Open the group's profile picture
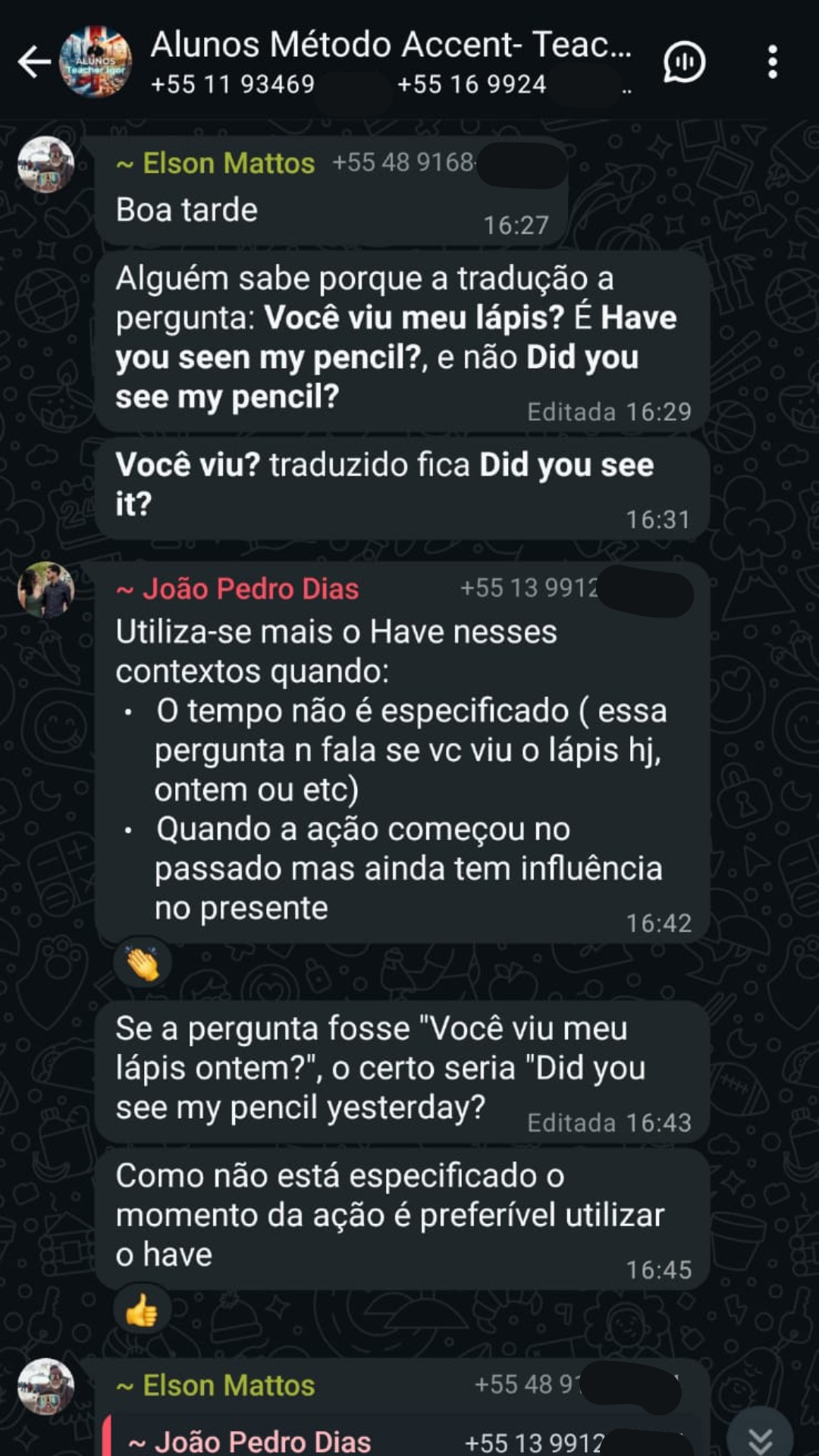 (x=96, y=62)
